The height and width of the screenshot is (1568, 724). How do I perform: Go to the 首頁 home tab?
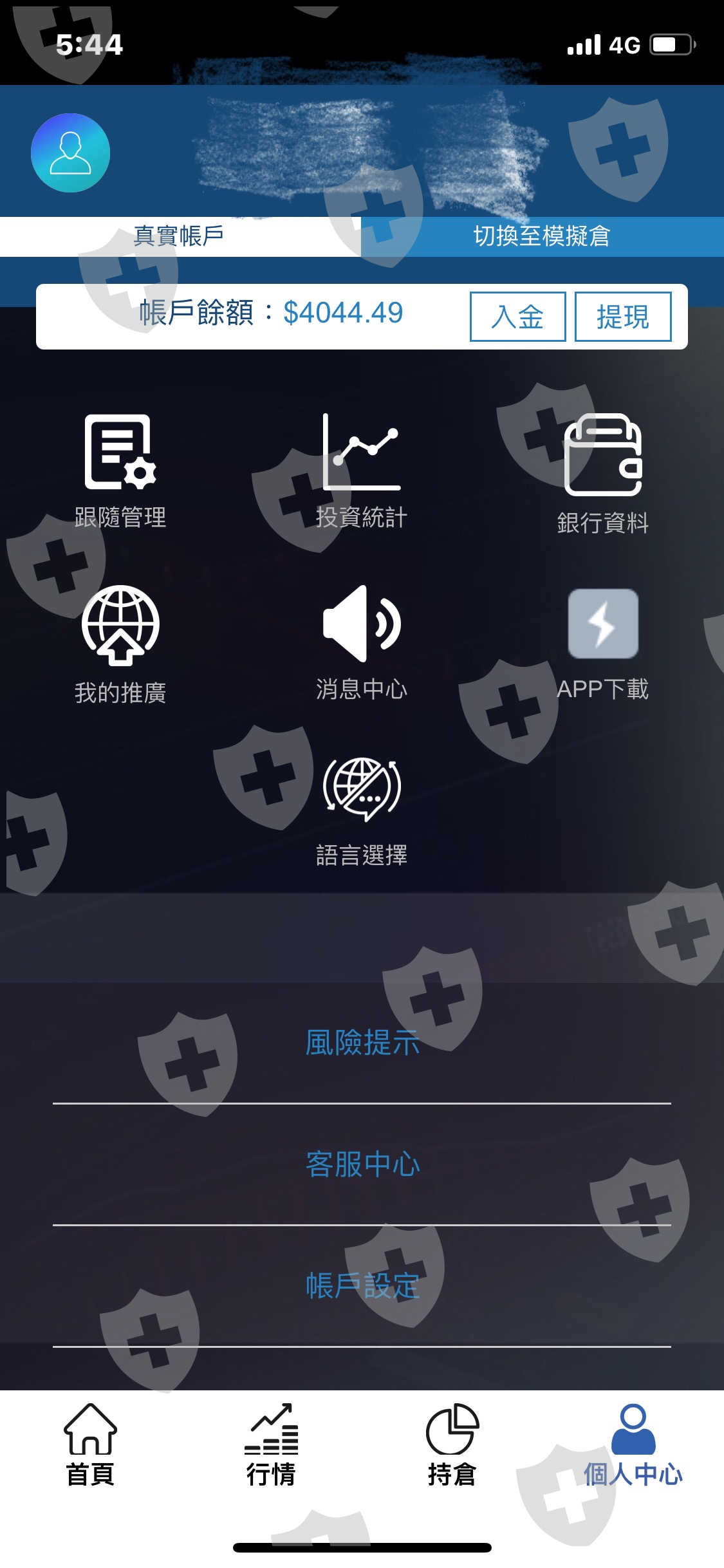coord(90,1446)
